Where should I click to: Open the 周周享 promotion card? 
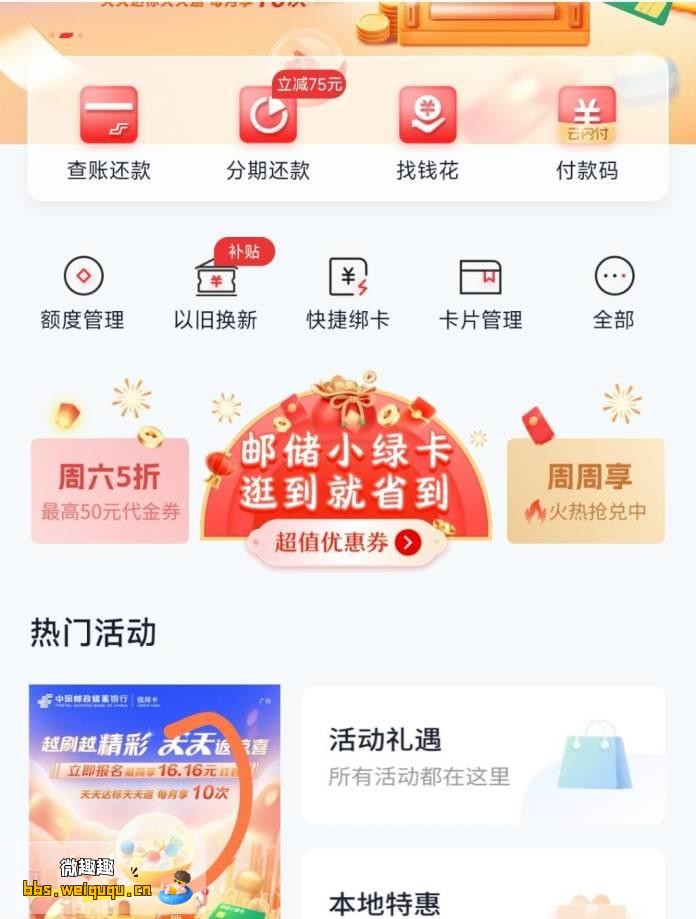click(586, 490)
